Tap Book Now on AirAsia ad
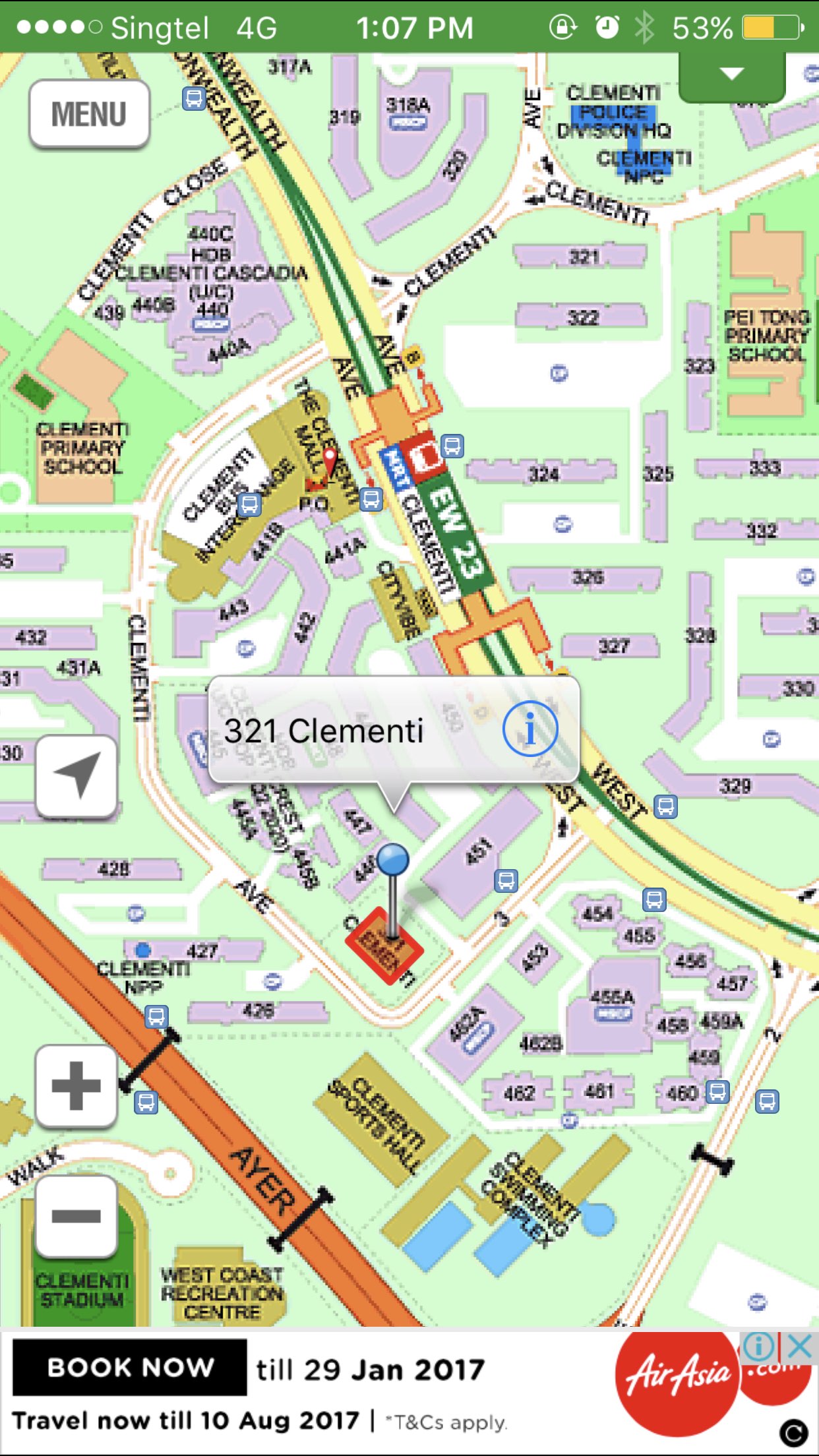Image resolution: width=819 pixels, height=1456 pixels. point(130,1368)
